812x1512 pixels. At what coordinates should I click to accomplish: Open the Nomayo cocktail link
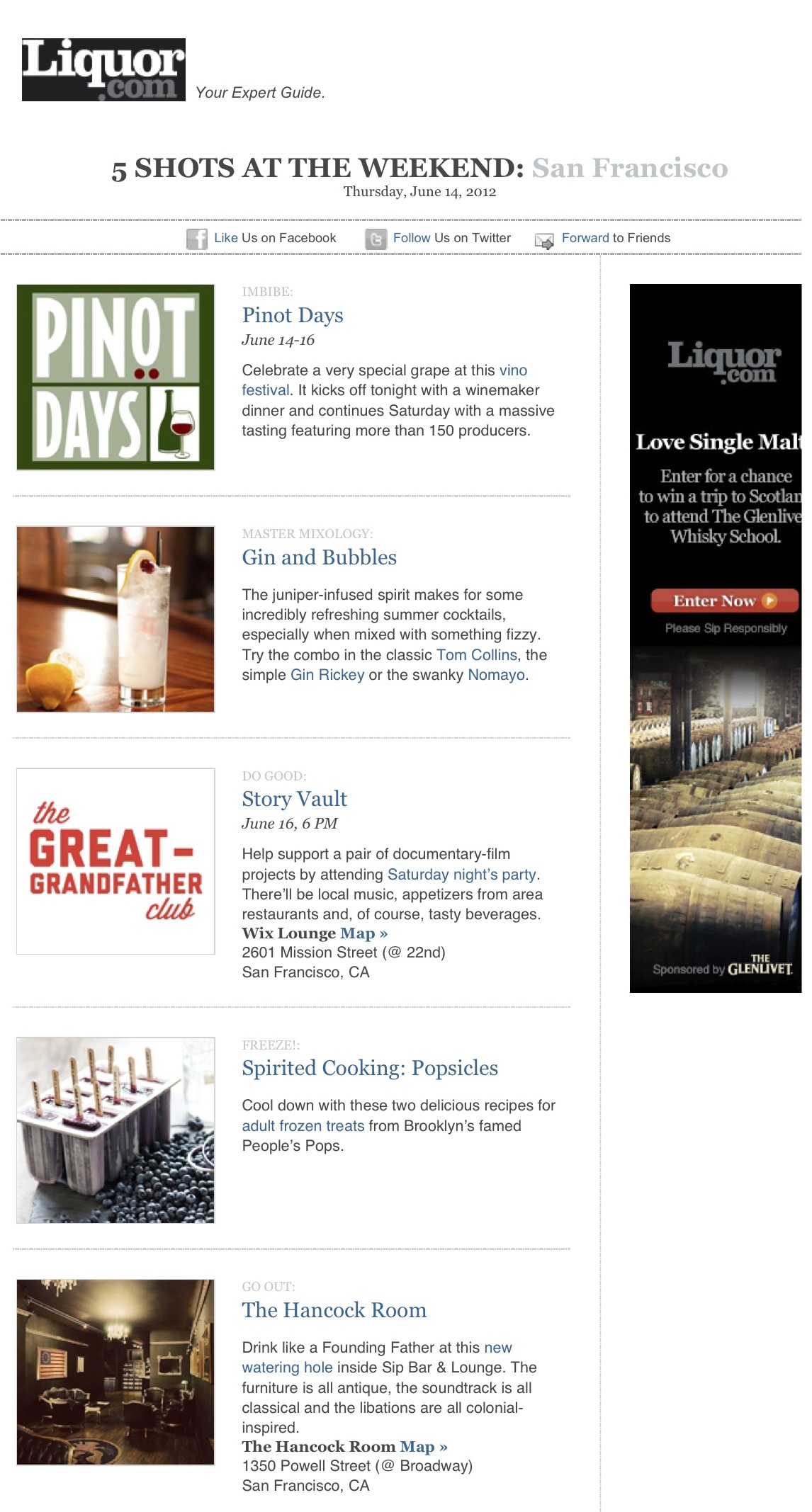pos(496,675)
